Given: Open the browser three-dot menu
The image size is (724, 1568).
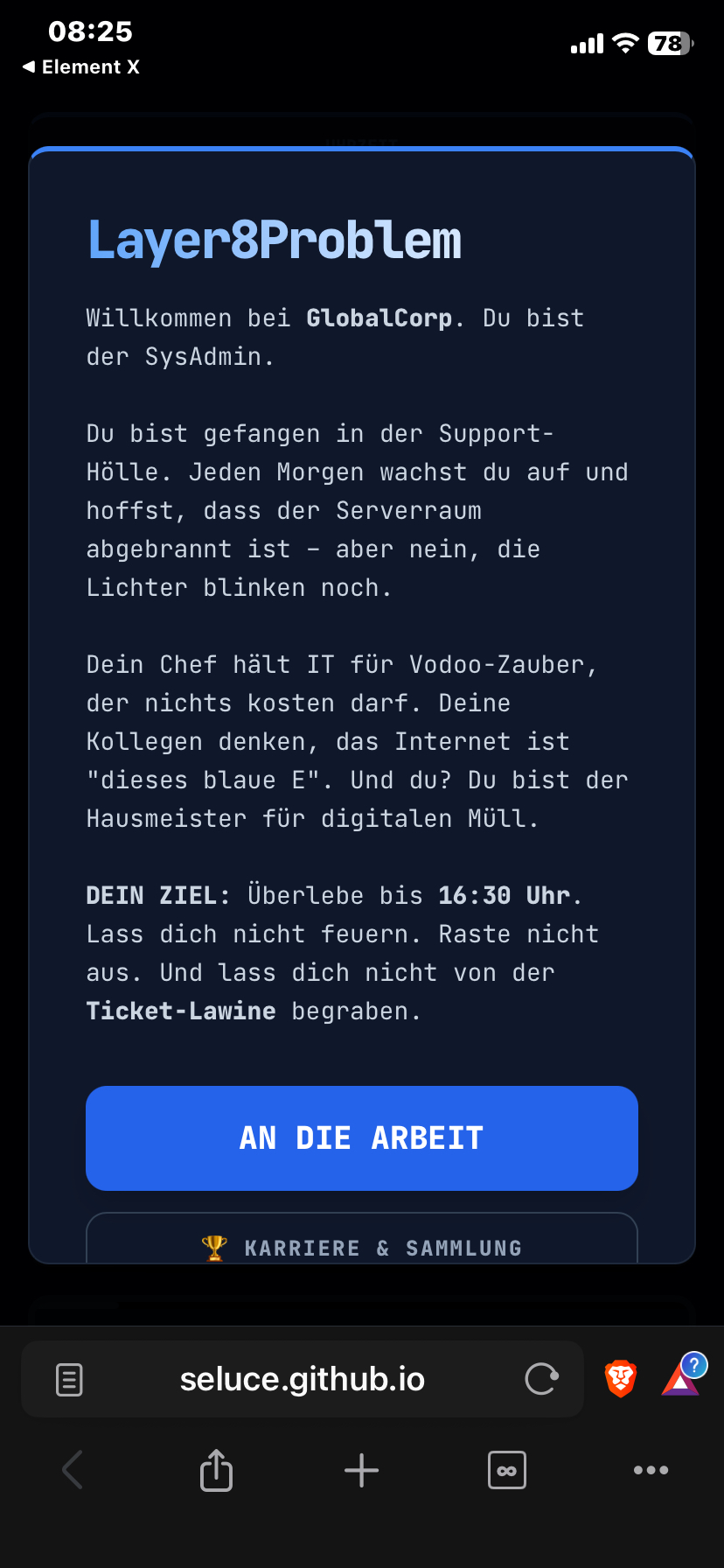Looking at the screenshot, I should click(651, 1470).
